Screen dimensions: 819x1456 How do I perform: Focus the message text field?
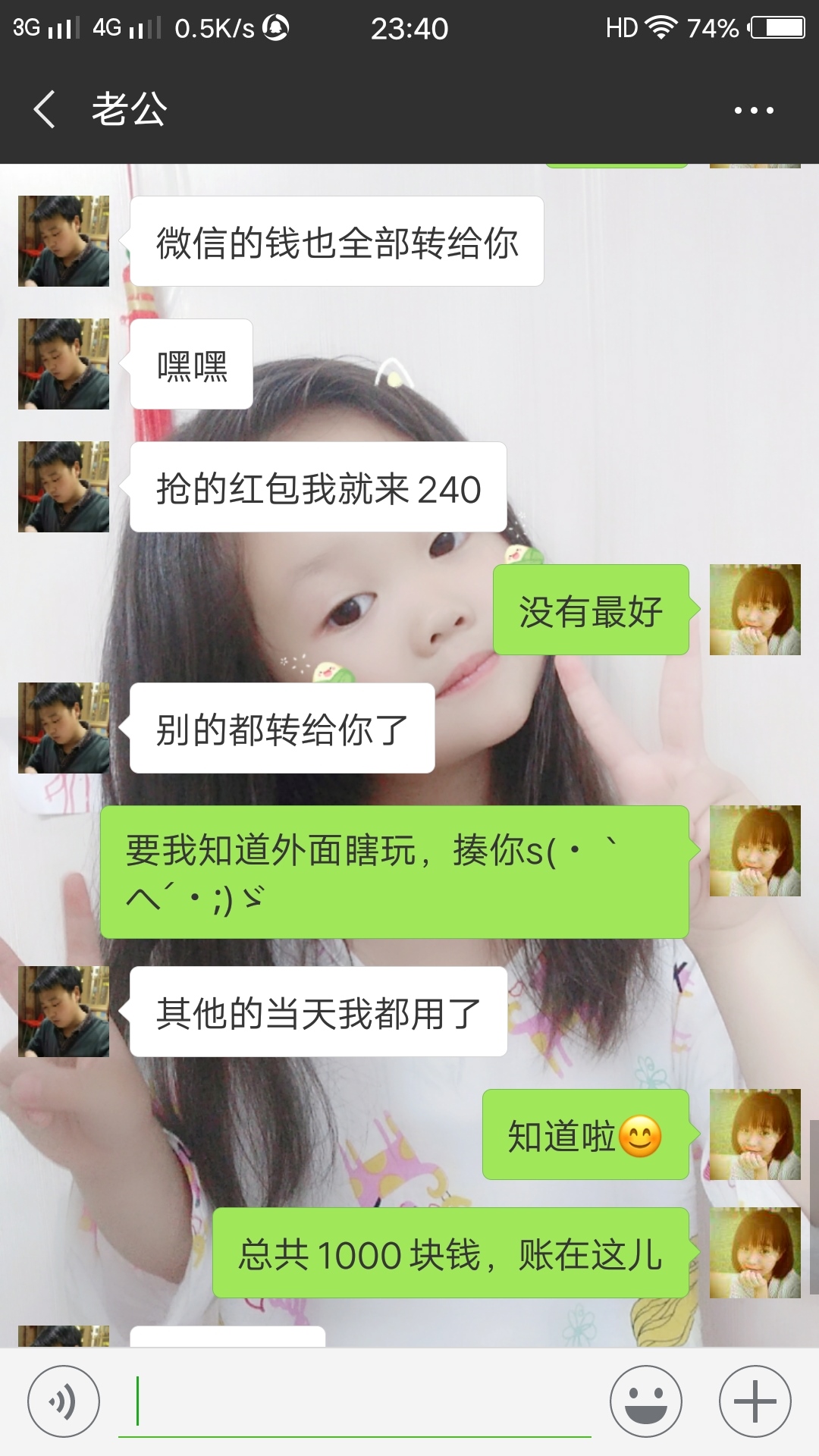click(354, 1402)
